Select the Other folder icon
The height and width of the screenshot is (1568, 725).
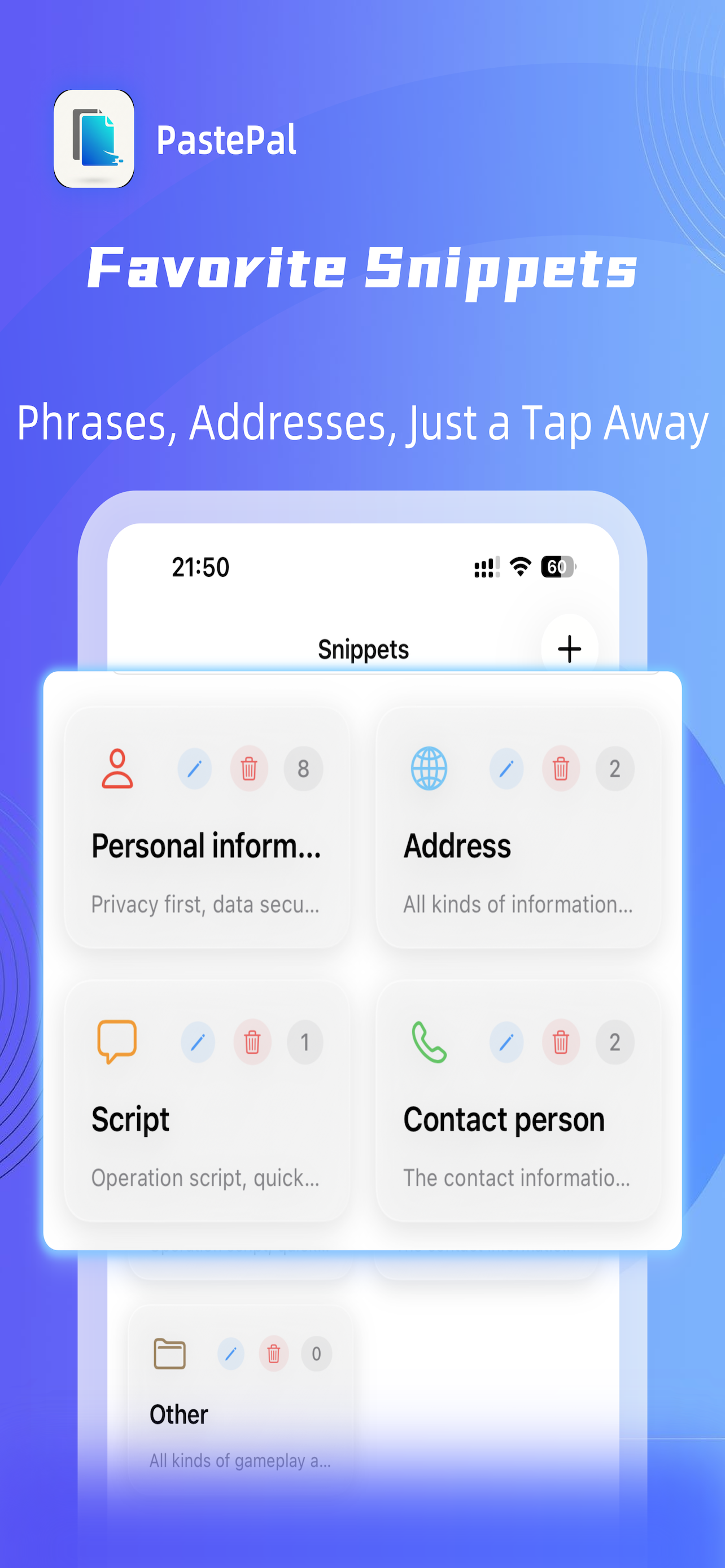tap(170, 1354)
